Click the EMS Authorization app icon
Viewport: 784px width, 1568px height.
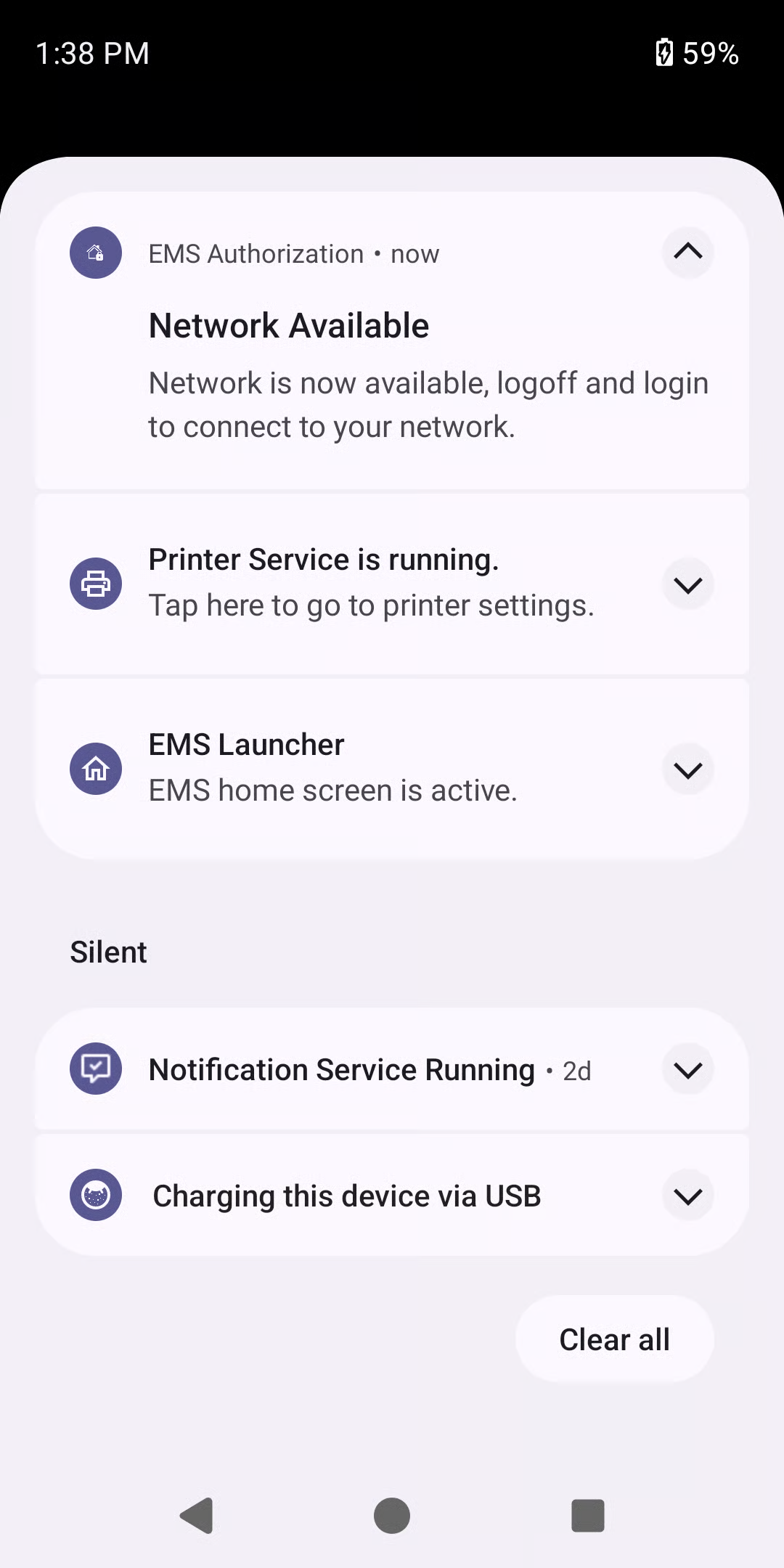coord(95,253)
